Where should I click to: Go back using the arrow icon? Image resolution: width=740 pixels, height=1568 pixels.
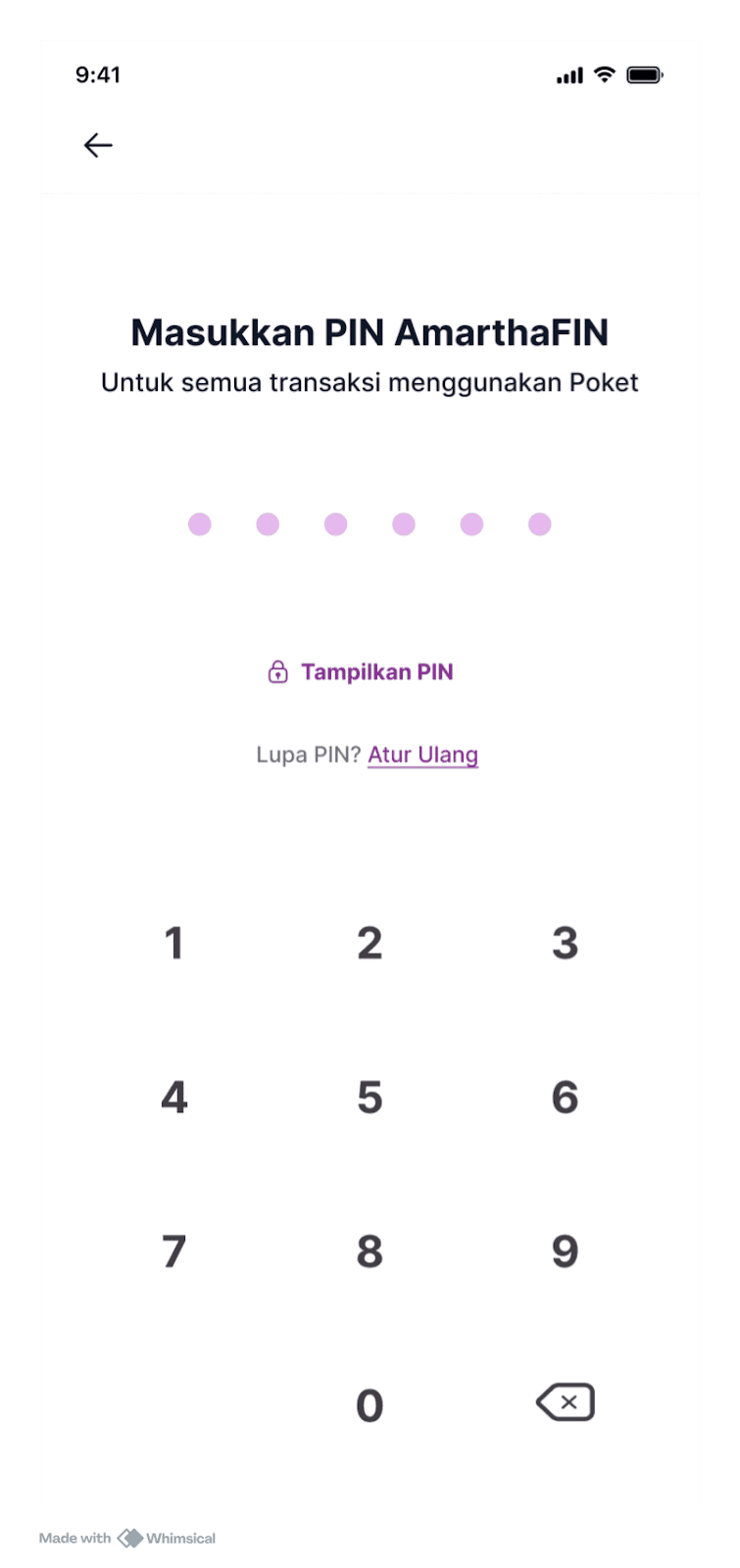[x=98, y=146]
